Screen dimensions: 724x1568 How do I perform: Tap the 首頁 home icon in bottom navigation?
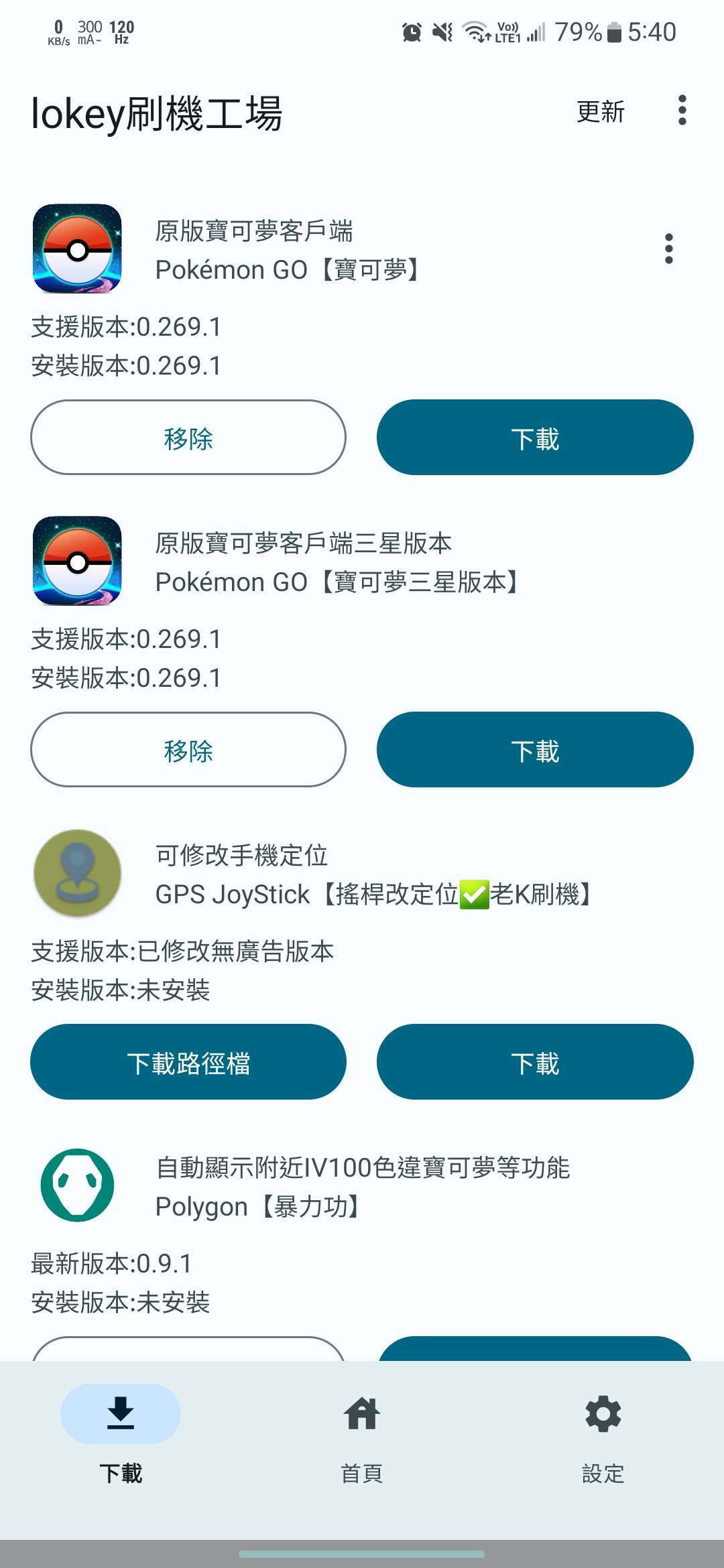click(361, 1414)
